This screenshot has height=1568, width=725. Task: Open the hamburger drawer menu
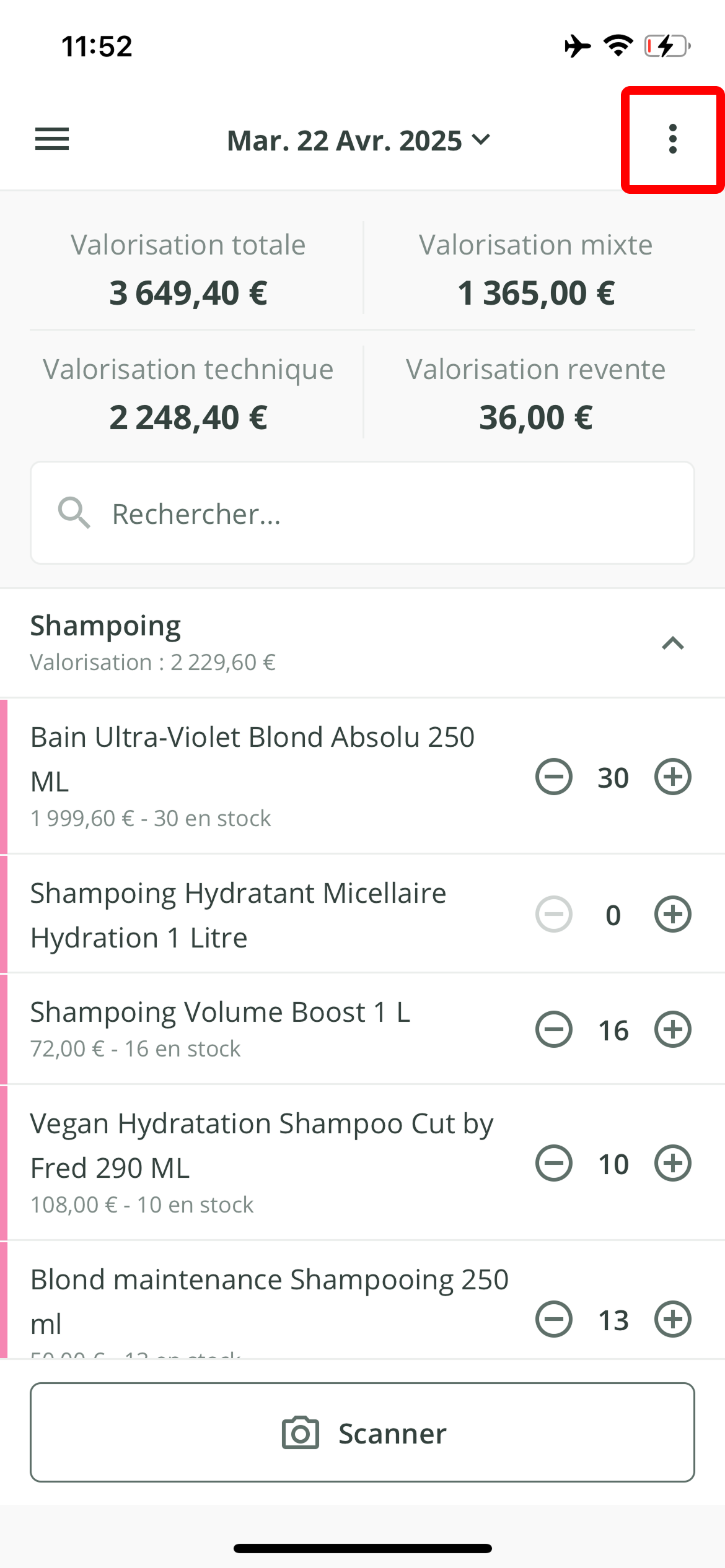point(52,139)
